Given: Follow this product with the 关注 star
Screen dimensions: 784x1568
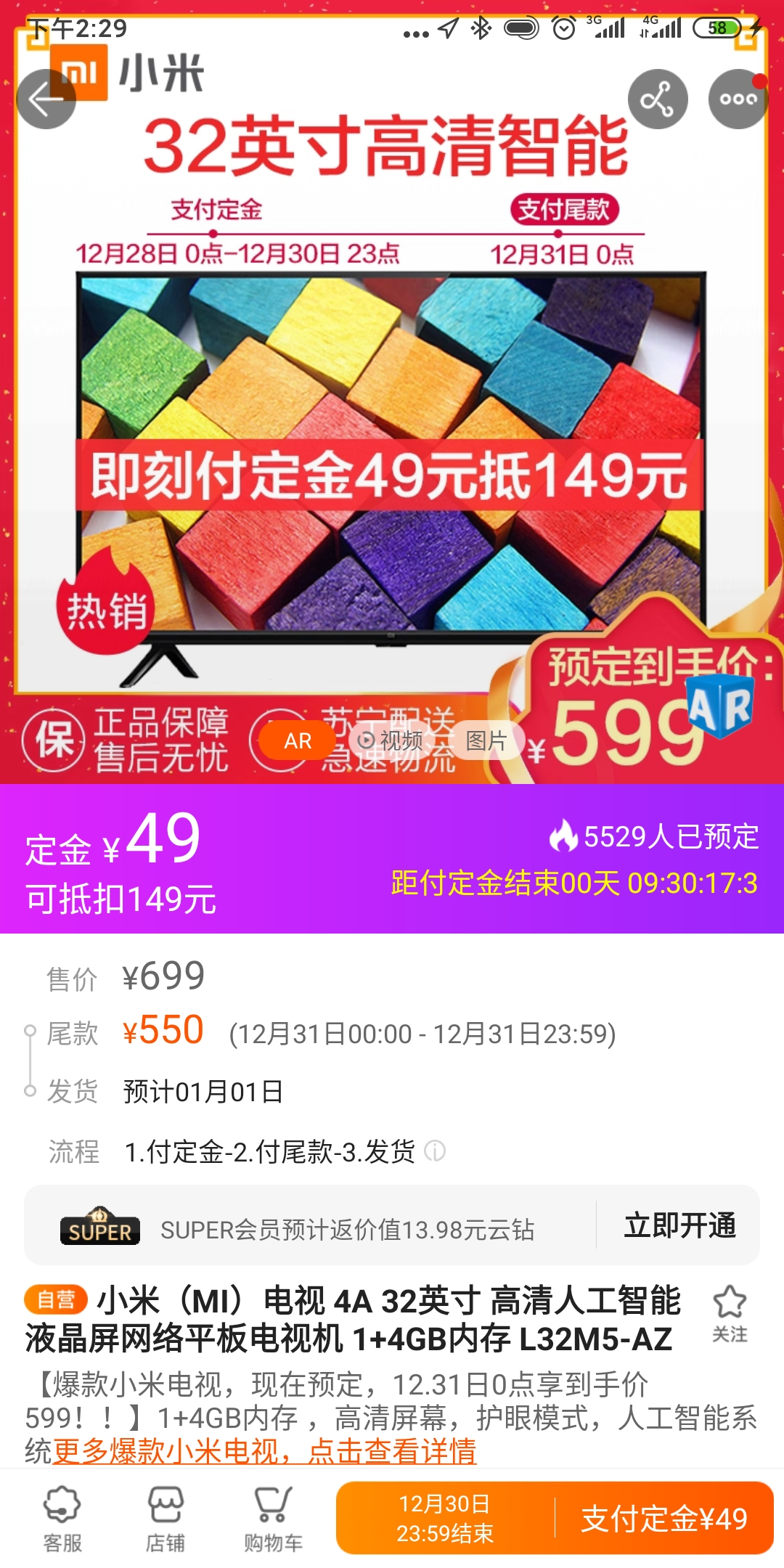Looking at the screenshot, I should 730,1314.
